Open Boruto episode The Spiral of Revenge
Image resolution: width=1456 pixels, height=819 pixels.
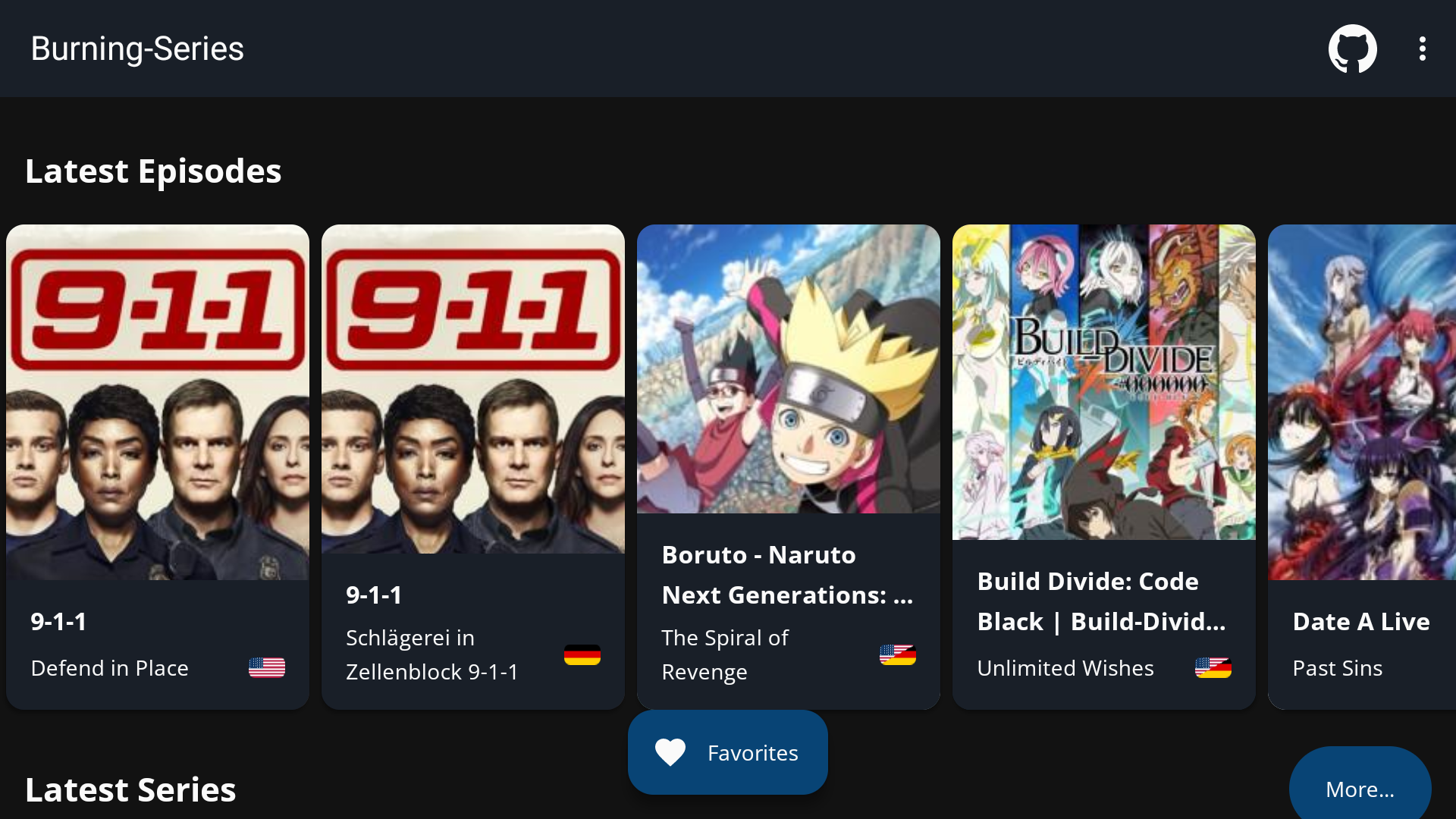pos(789,466)
